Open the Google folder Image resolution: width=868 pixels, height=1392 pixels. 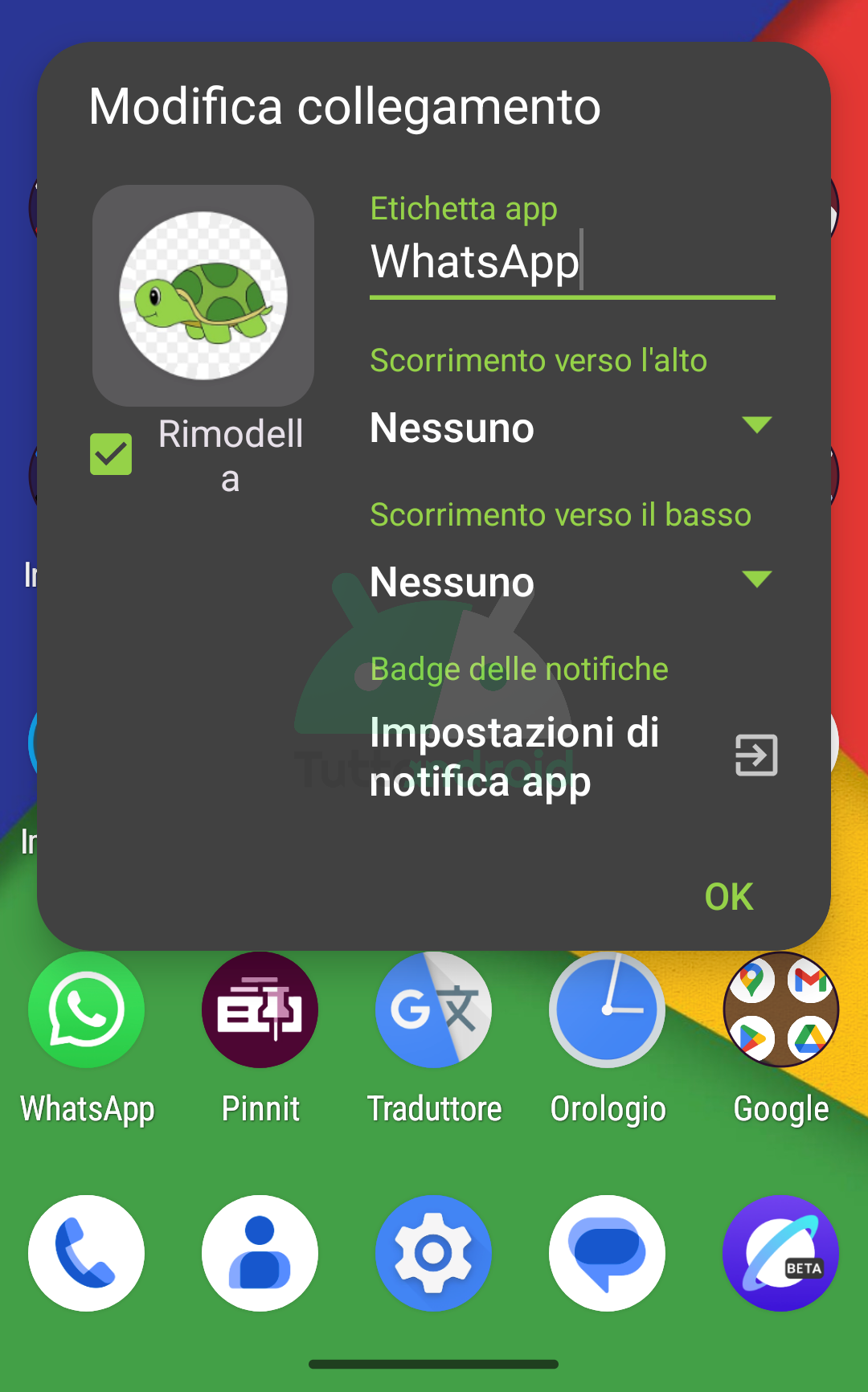click(781, 1010)
